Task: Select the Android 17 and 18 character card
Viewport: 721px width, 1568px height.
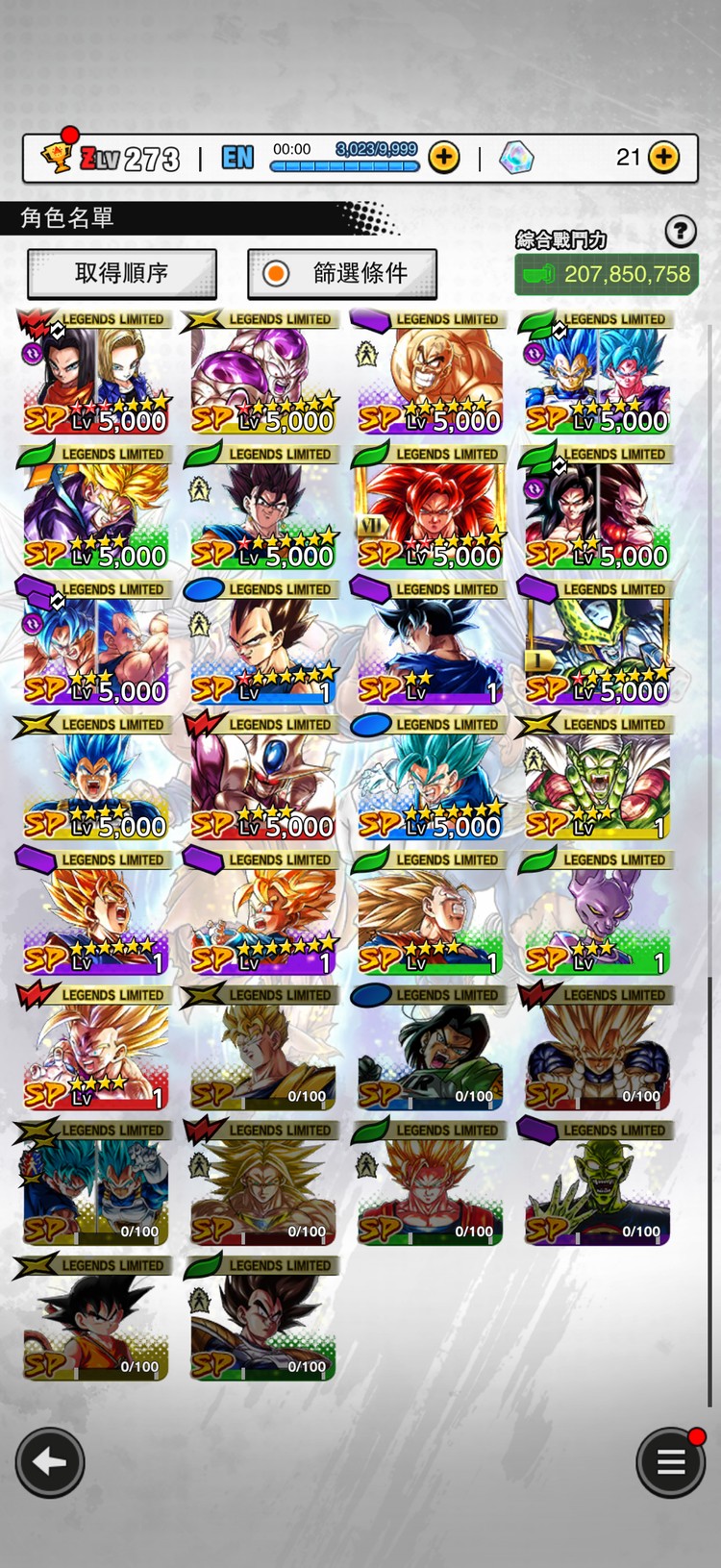Action: point(95,375)
